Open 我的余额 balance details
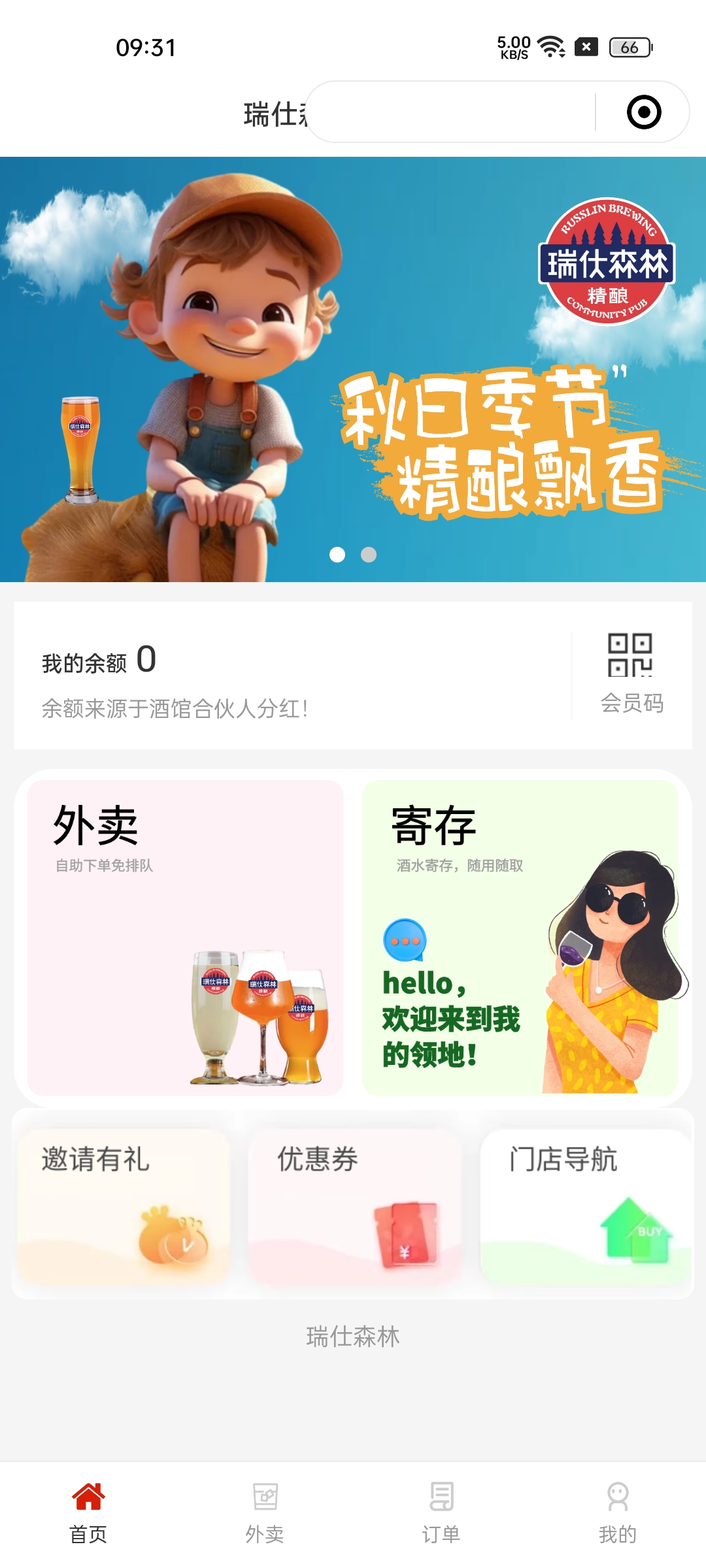Image resolution: width=706 pixels, height=1568 pixels. (98, 661)
